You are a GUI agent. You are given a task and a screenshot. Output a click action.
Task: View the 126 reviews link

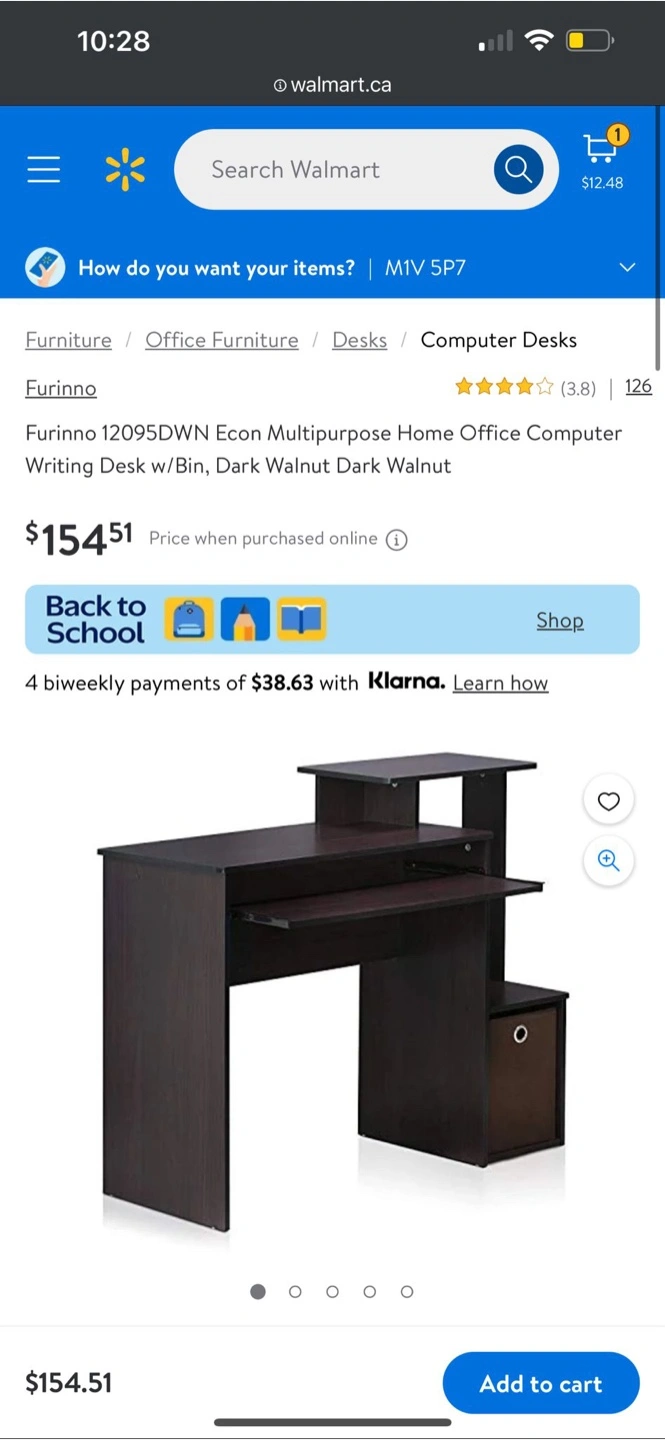(638, 386)
